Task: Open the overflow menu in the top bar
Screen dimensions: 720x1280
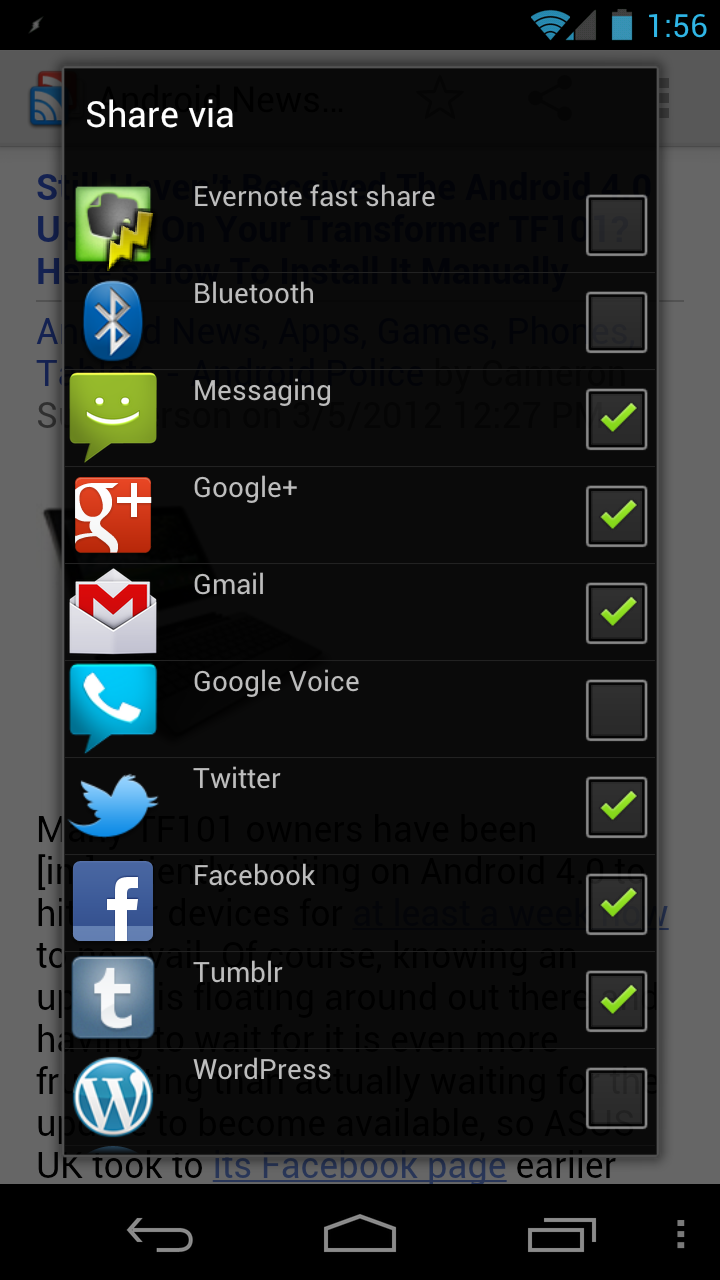Action: coord(668,98)
